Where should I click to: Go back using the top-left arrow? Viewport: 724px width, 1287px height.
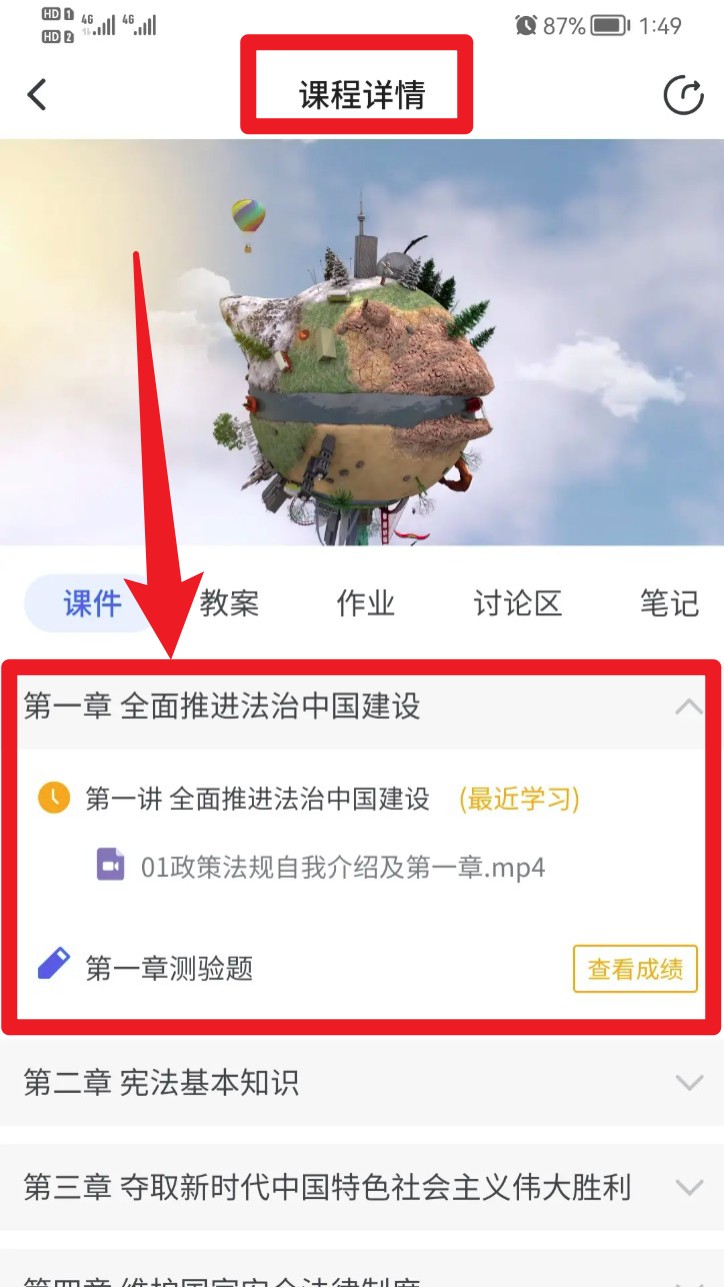pos(37,95)
